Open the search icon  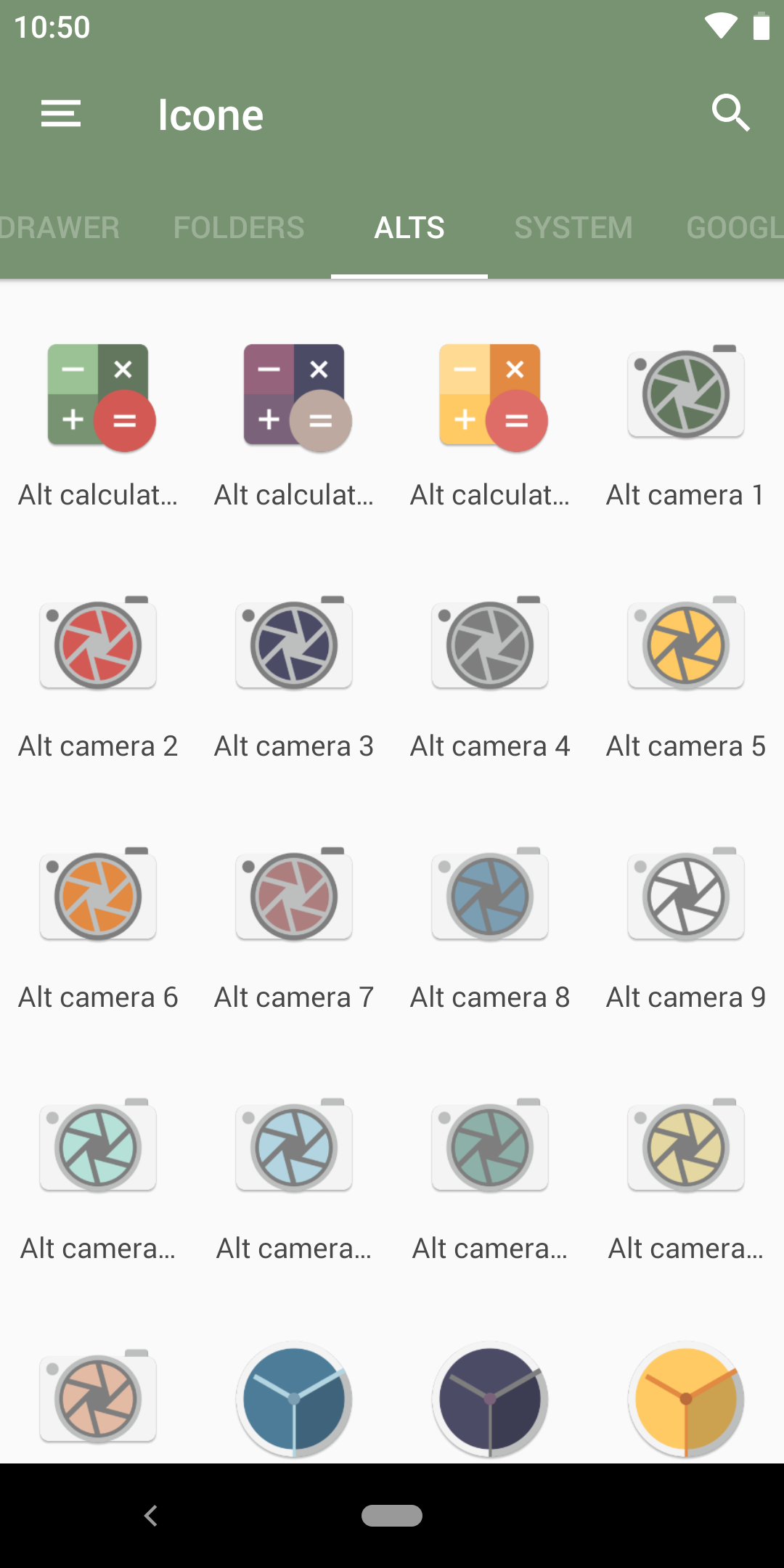point(730,113)
